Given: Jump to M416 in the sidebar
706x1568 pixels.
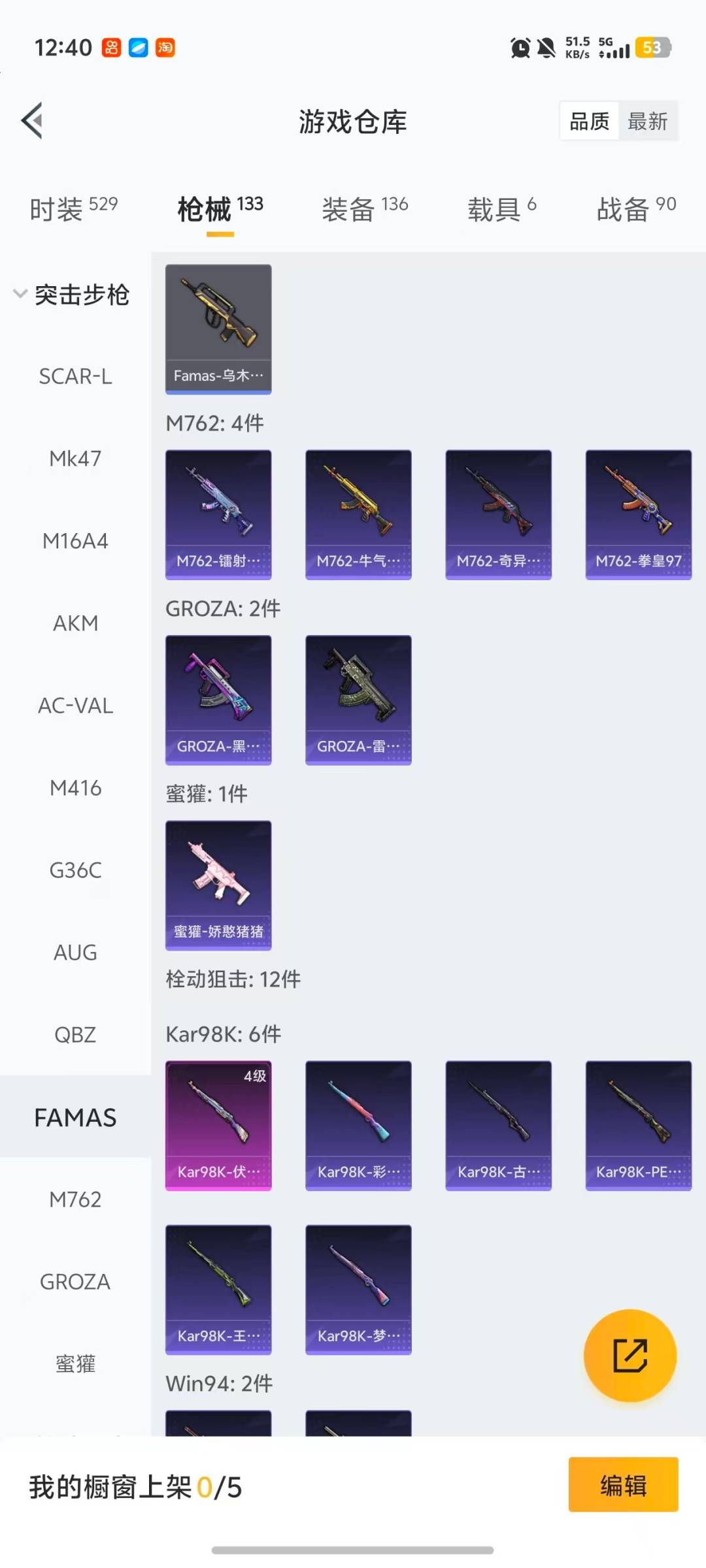Looking at the screenshot, I should pyautogui.click(x=75, y=788).
